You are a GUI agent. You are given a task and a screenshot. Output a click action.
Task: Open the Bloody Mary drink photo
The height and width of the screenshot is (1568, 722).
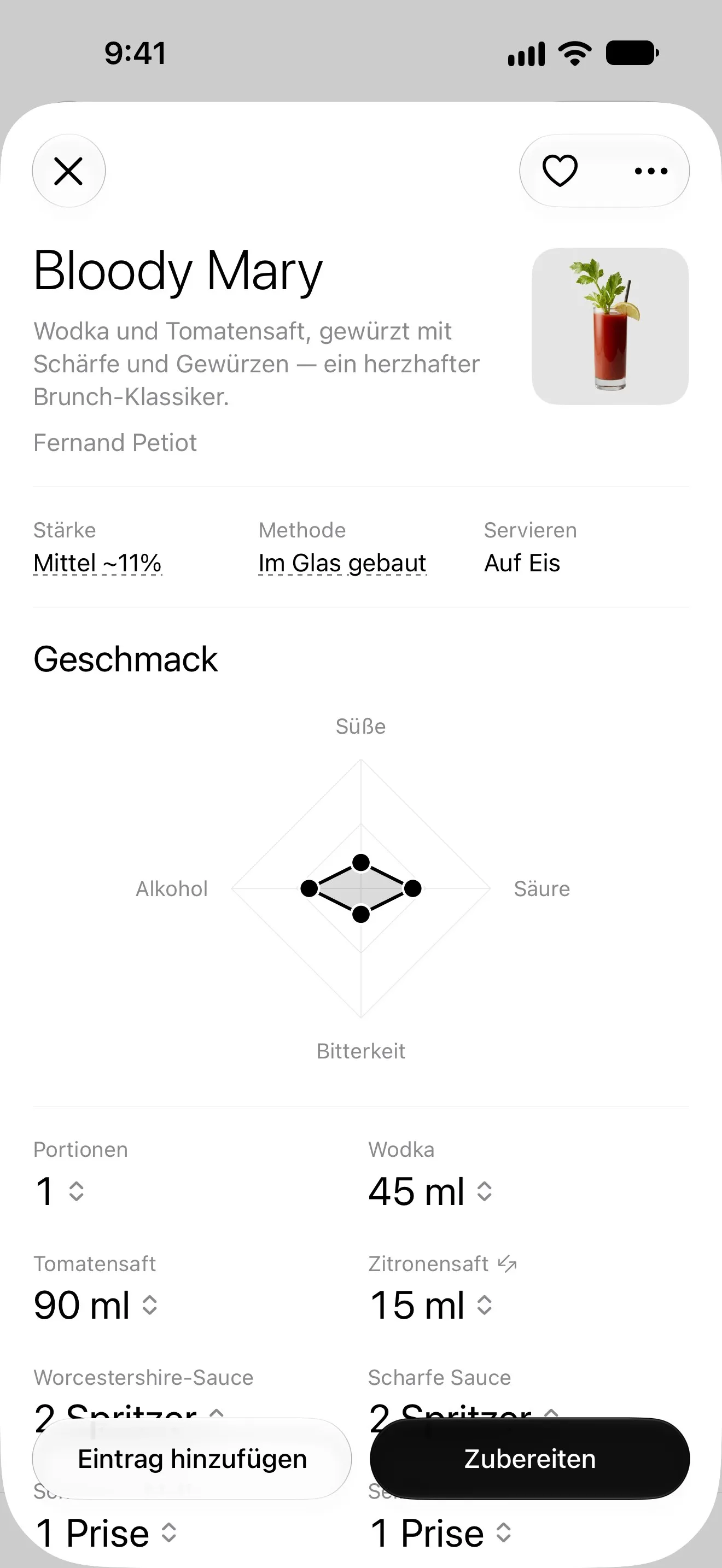610,326
